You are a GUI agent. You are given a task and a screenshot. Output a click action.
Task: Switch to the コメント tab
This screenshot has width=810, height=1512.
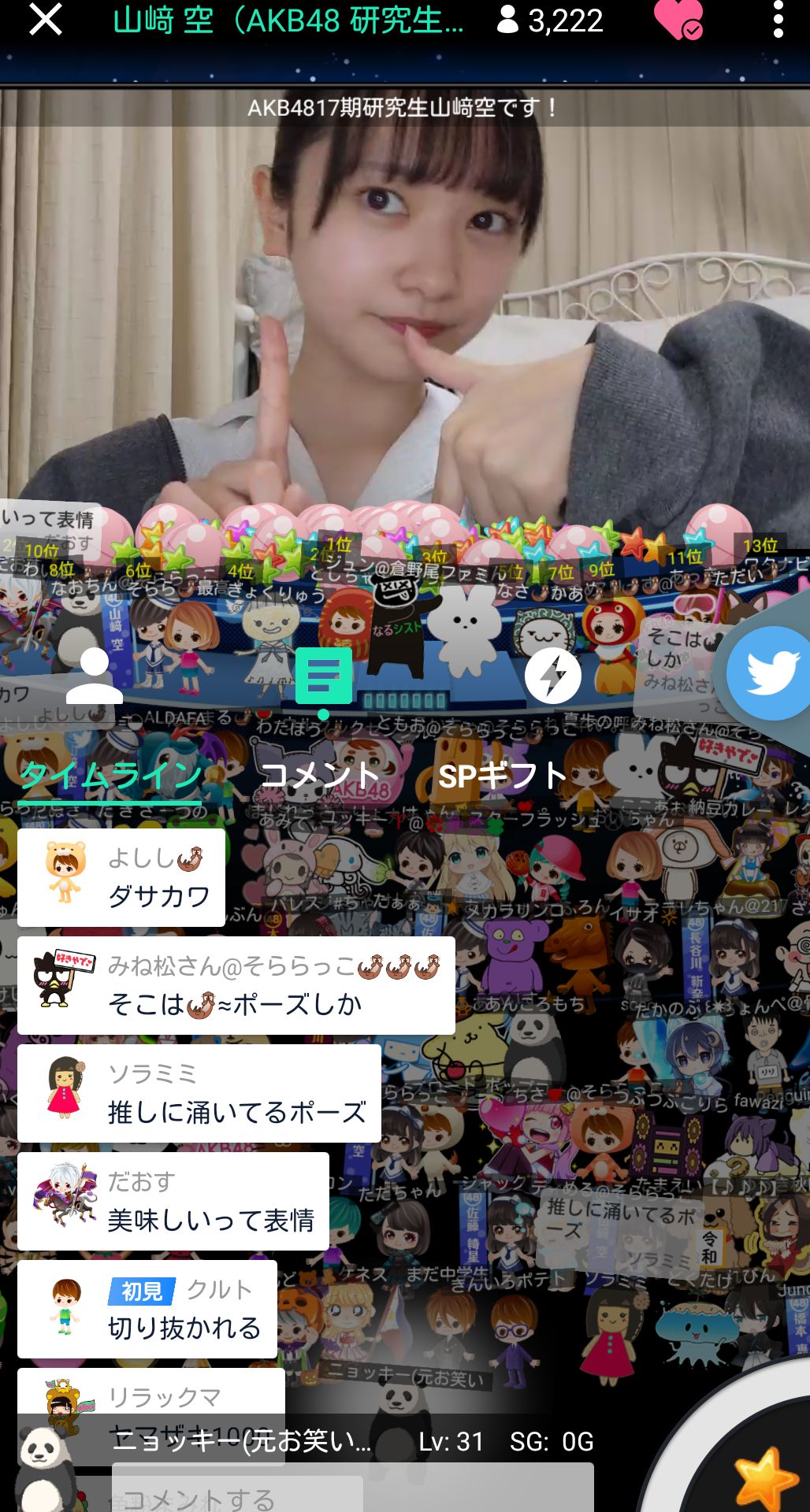(x=320, y=776)
